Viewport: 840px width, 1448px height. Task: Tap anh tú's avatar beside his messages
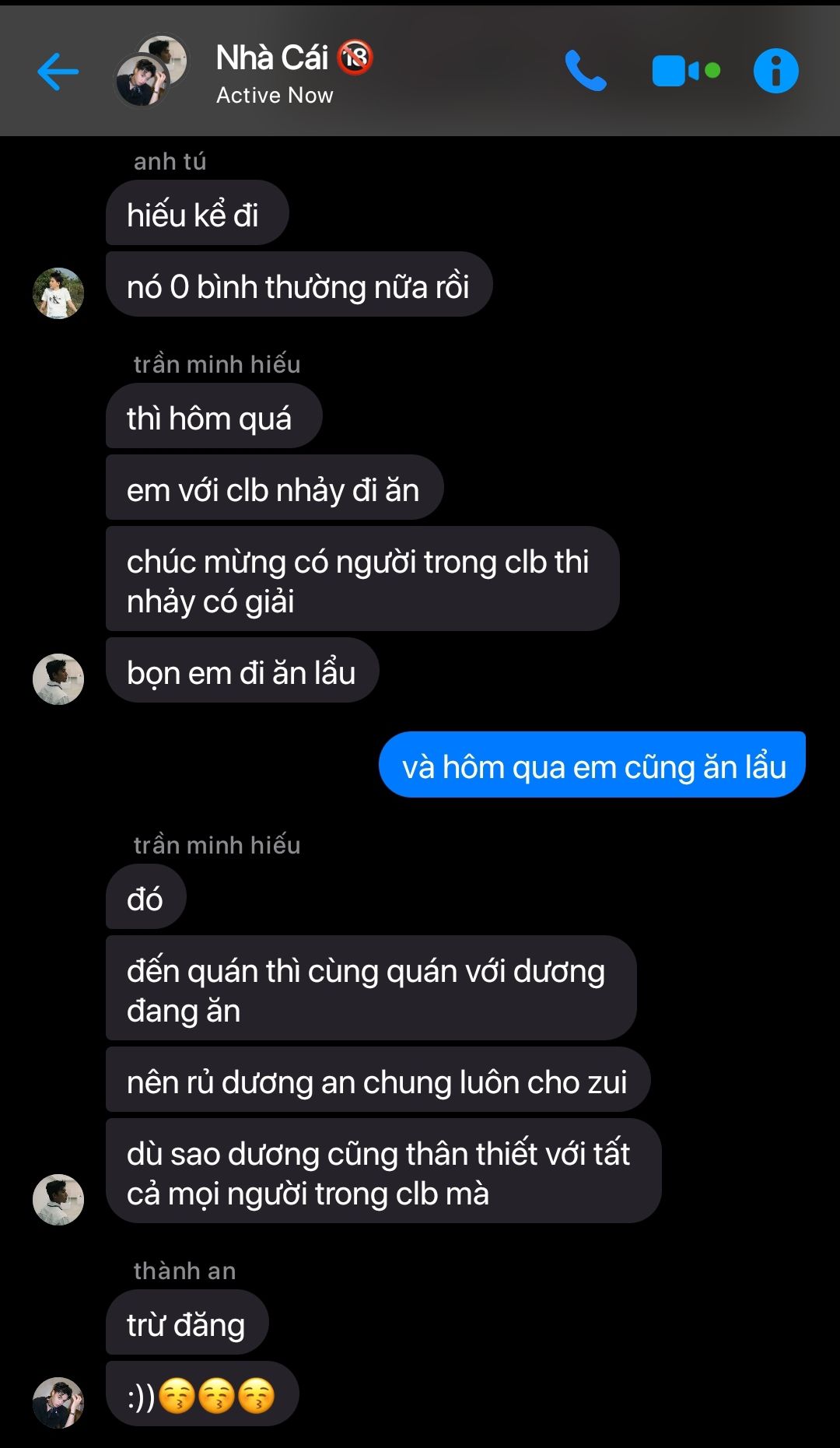click(x=58, y=293)
